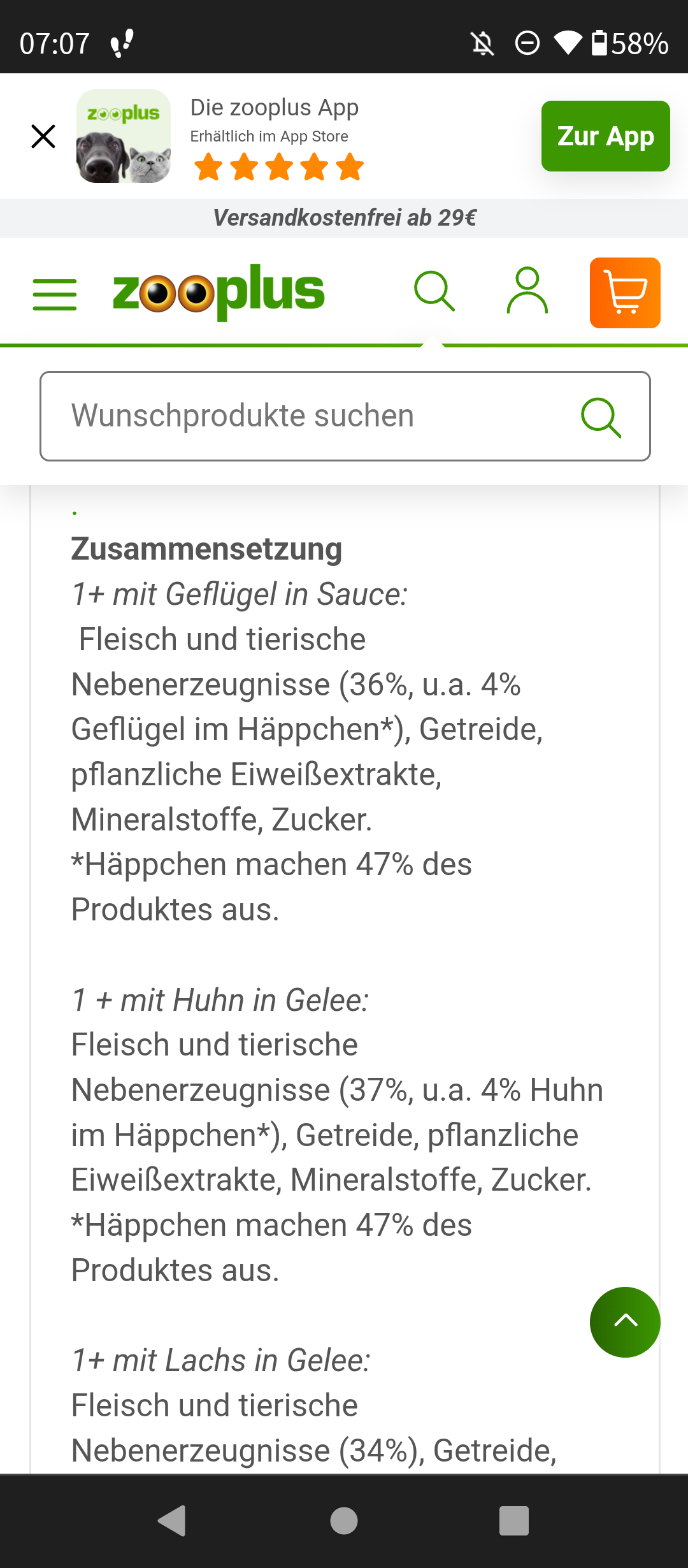Open the orange shopping cart

(625, 293)
